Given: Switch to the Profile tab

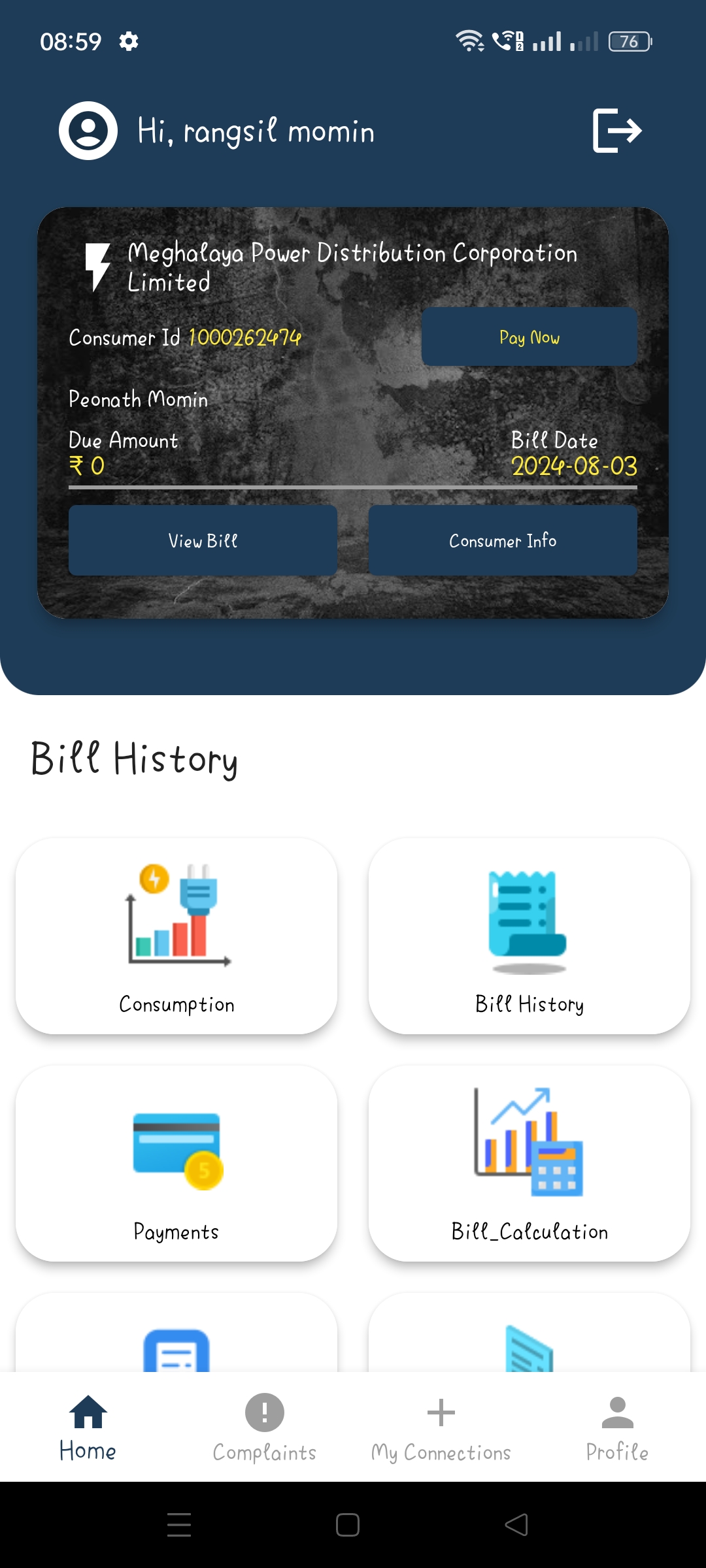Looking at the screenshot, I should pyautogui.click(x=617, y=1428).
